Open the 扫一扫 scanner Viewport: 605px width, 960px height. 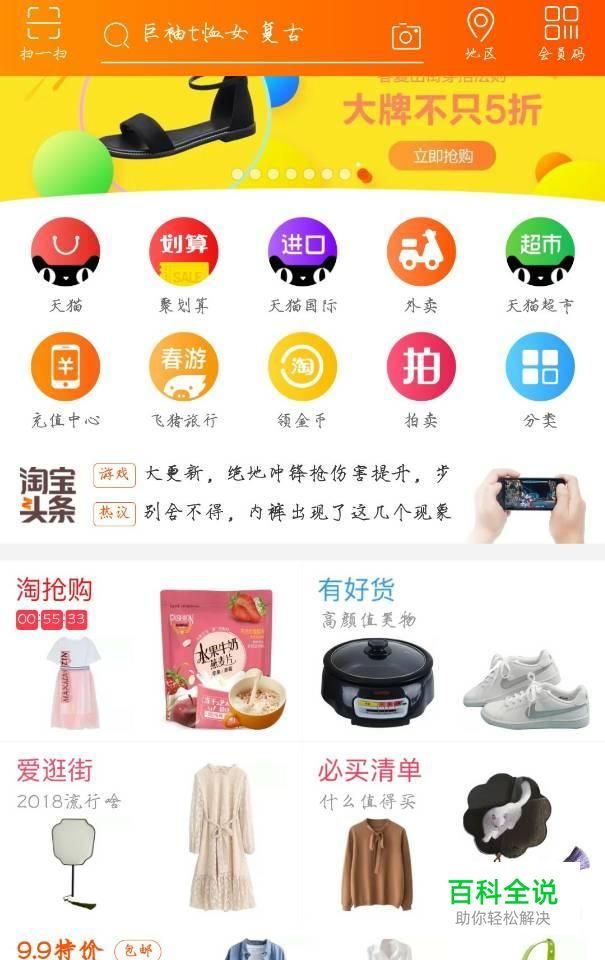(43, 33)
